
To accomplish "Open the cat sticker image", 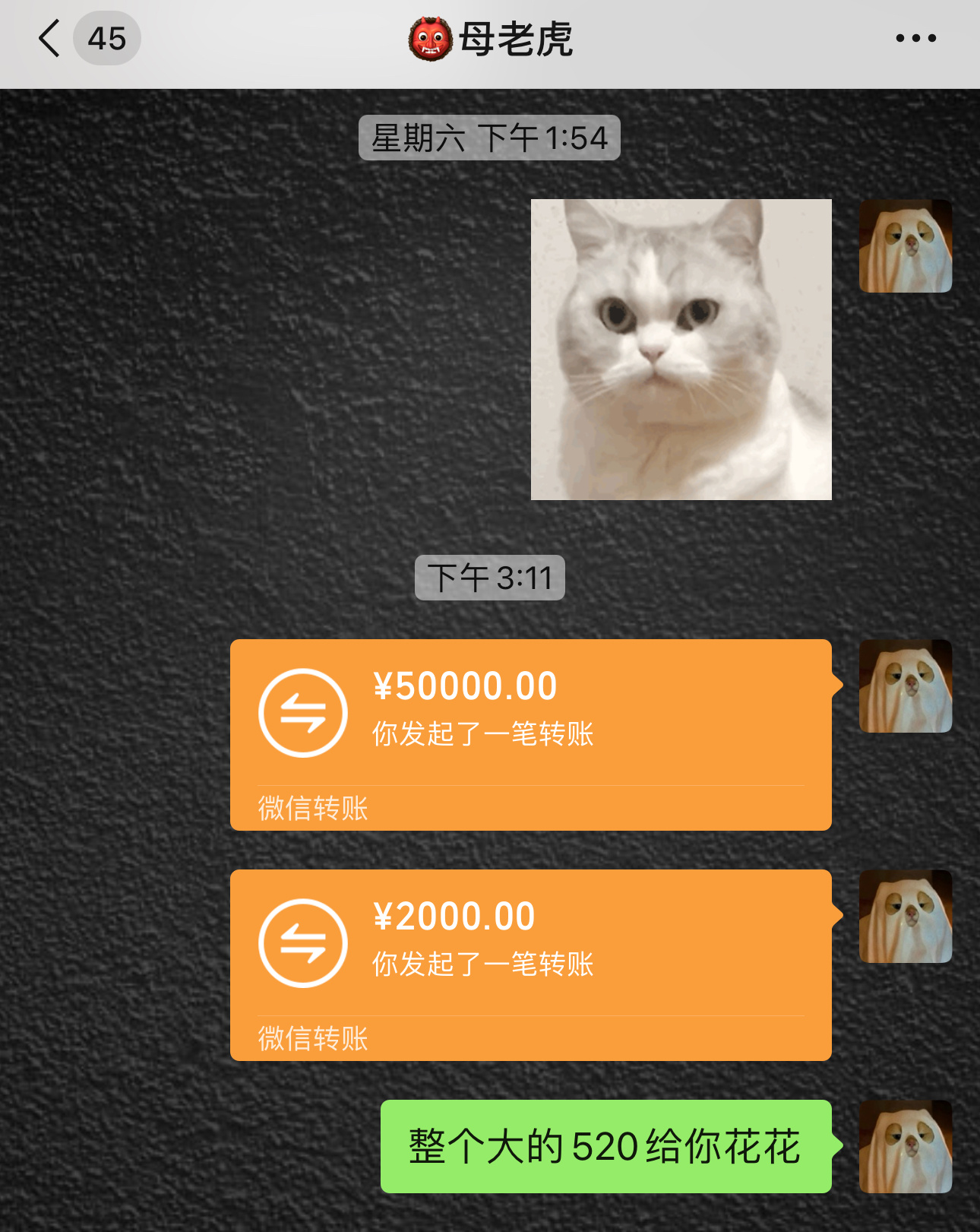I will pos(681,350).
